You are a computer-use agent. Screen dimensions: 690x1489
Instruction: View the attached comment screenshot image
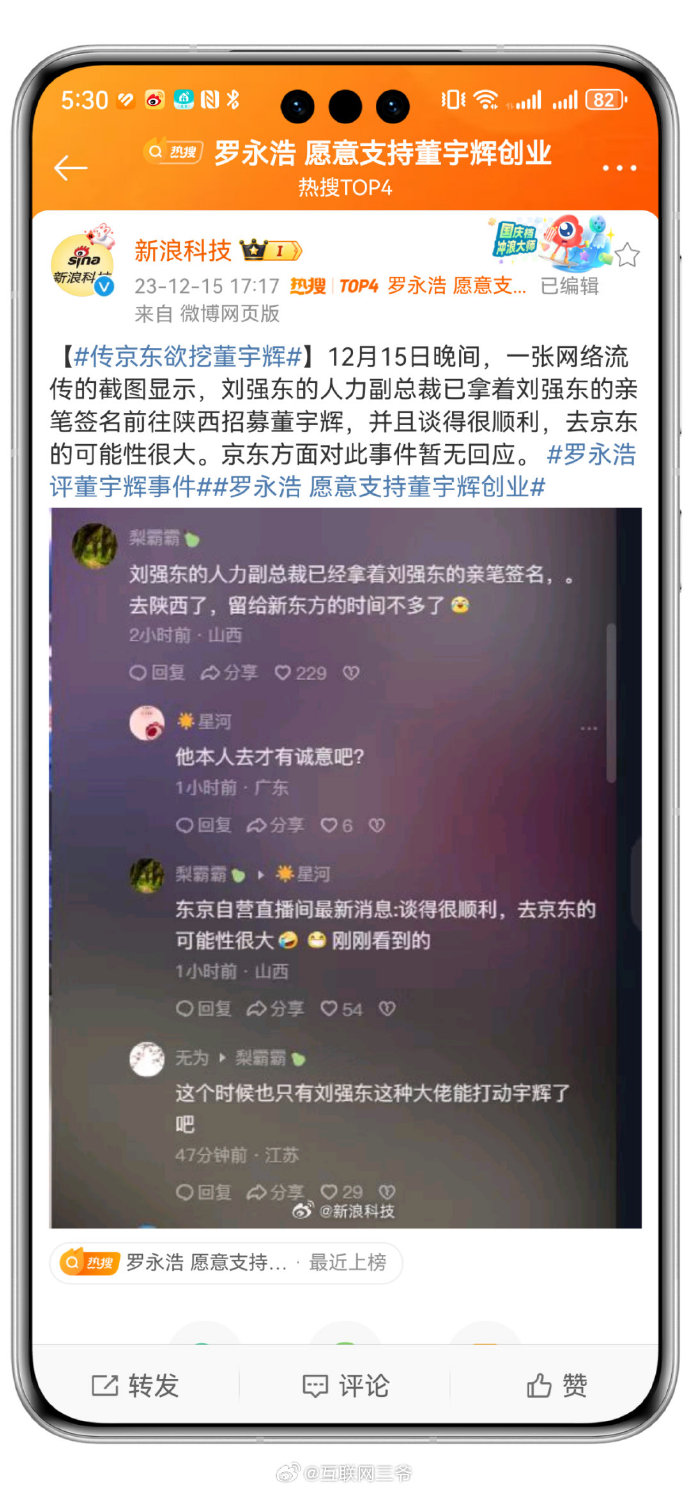tap(346, 867)
